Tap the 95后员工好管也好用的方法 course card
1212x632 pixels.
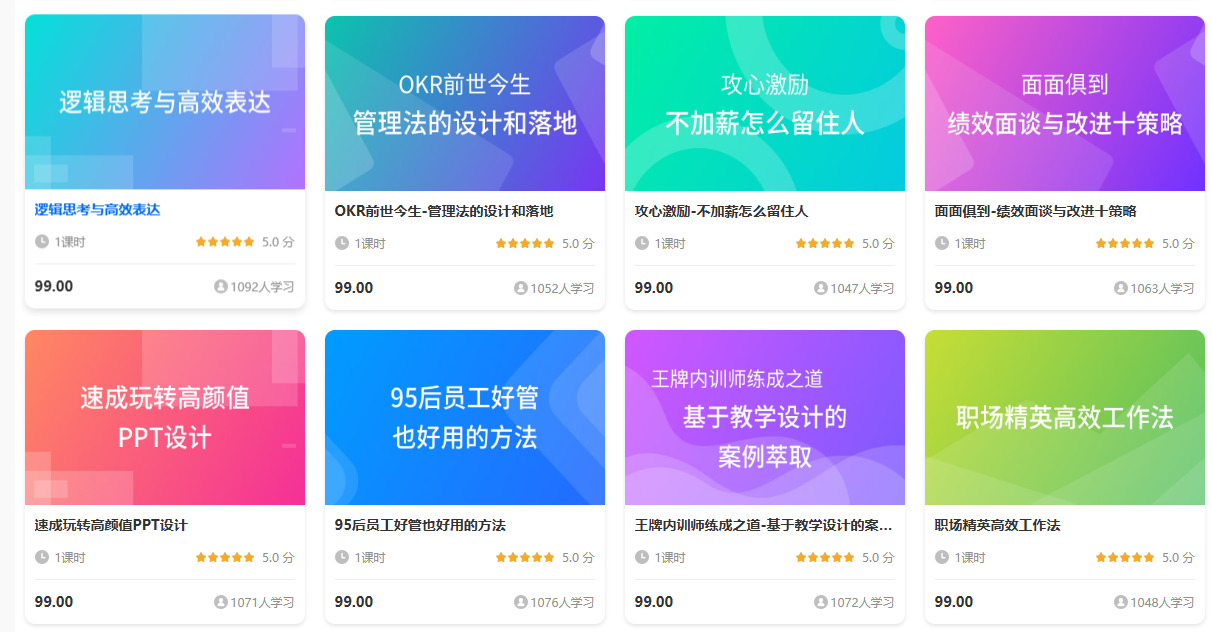click(464, 417)
